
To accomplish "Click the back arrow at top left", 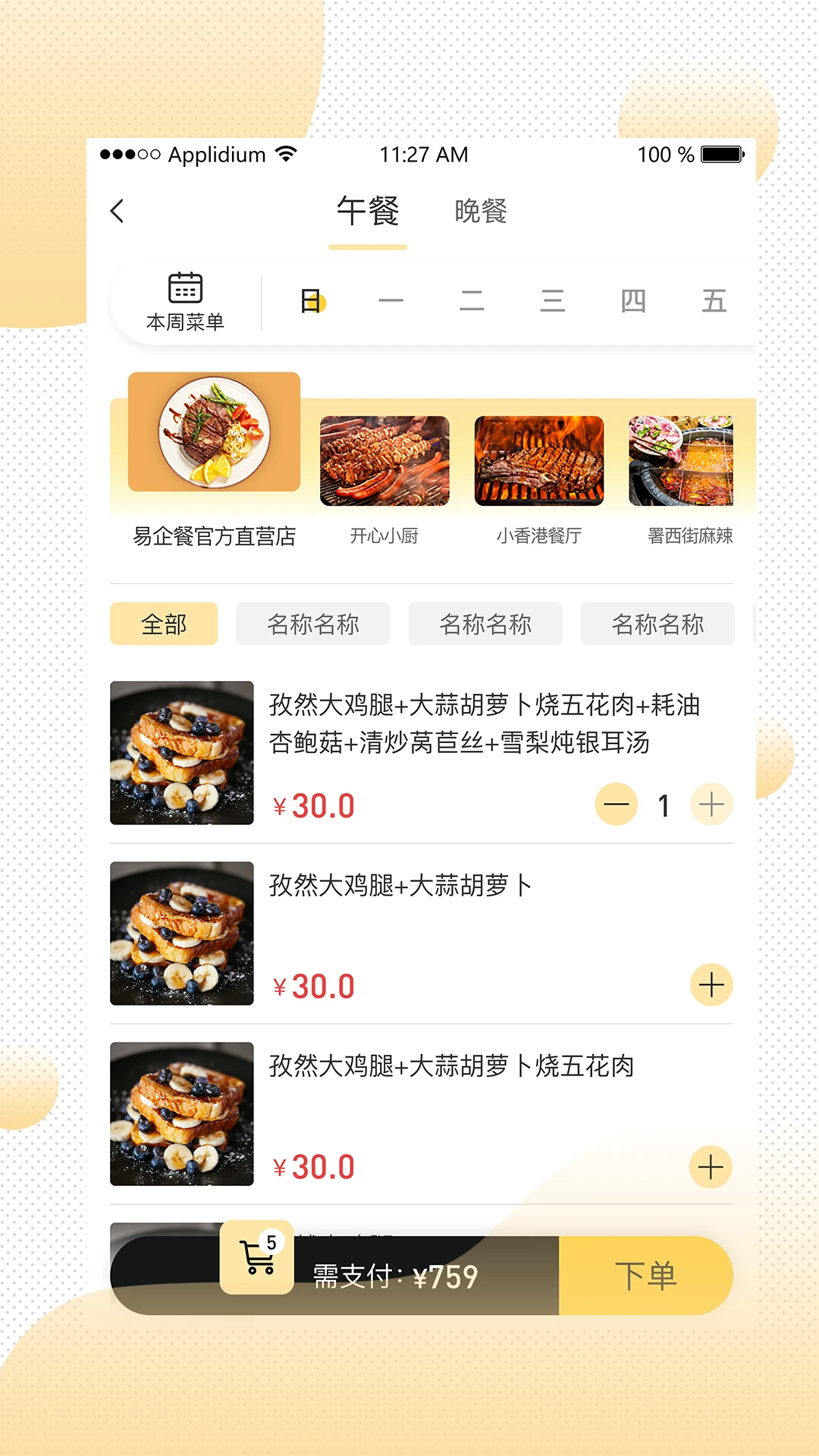I will click(118, 212).
